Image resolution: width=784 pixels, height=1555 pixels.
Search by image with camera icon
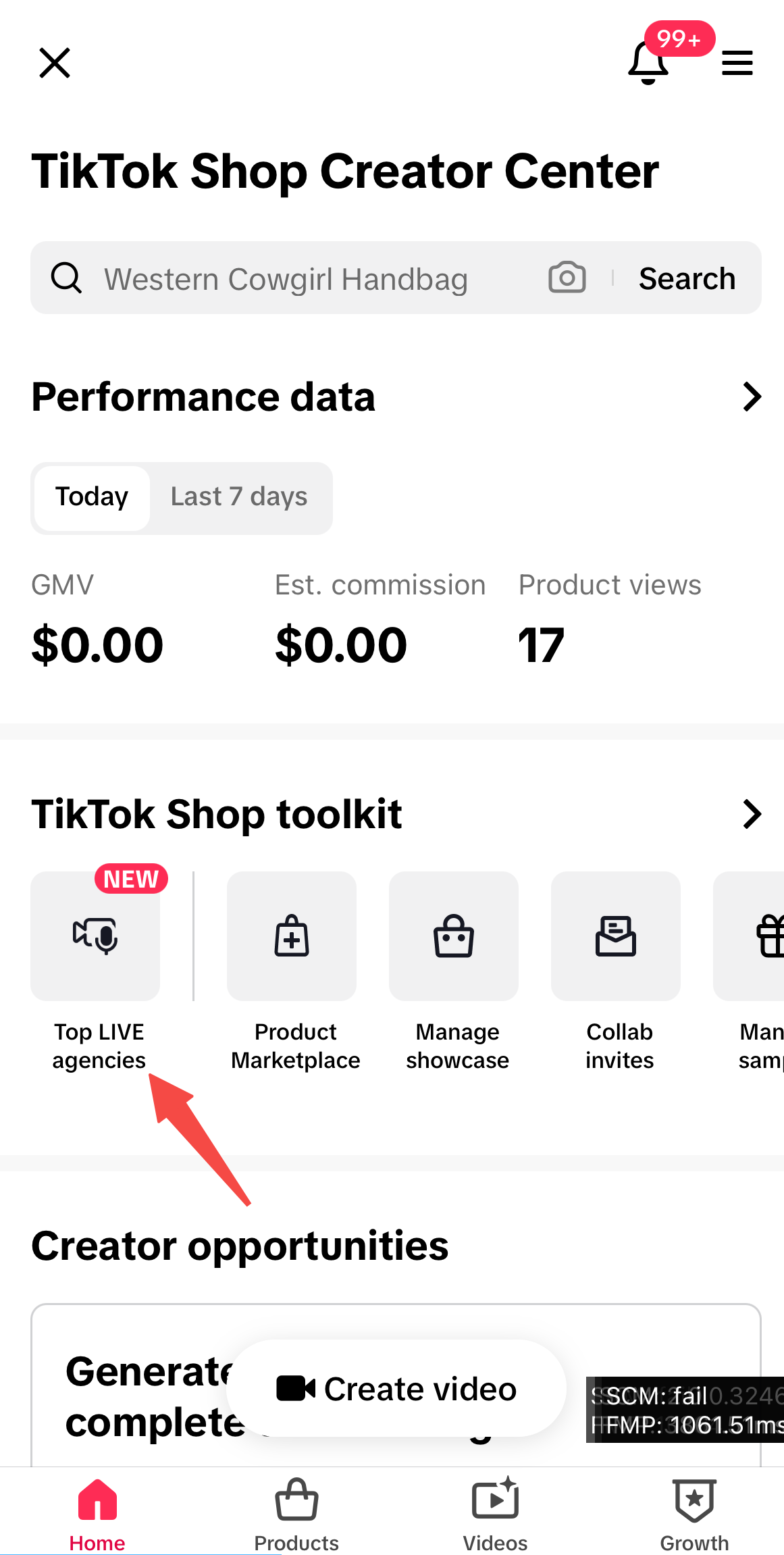point(567,278)
